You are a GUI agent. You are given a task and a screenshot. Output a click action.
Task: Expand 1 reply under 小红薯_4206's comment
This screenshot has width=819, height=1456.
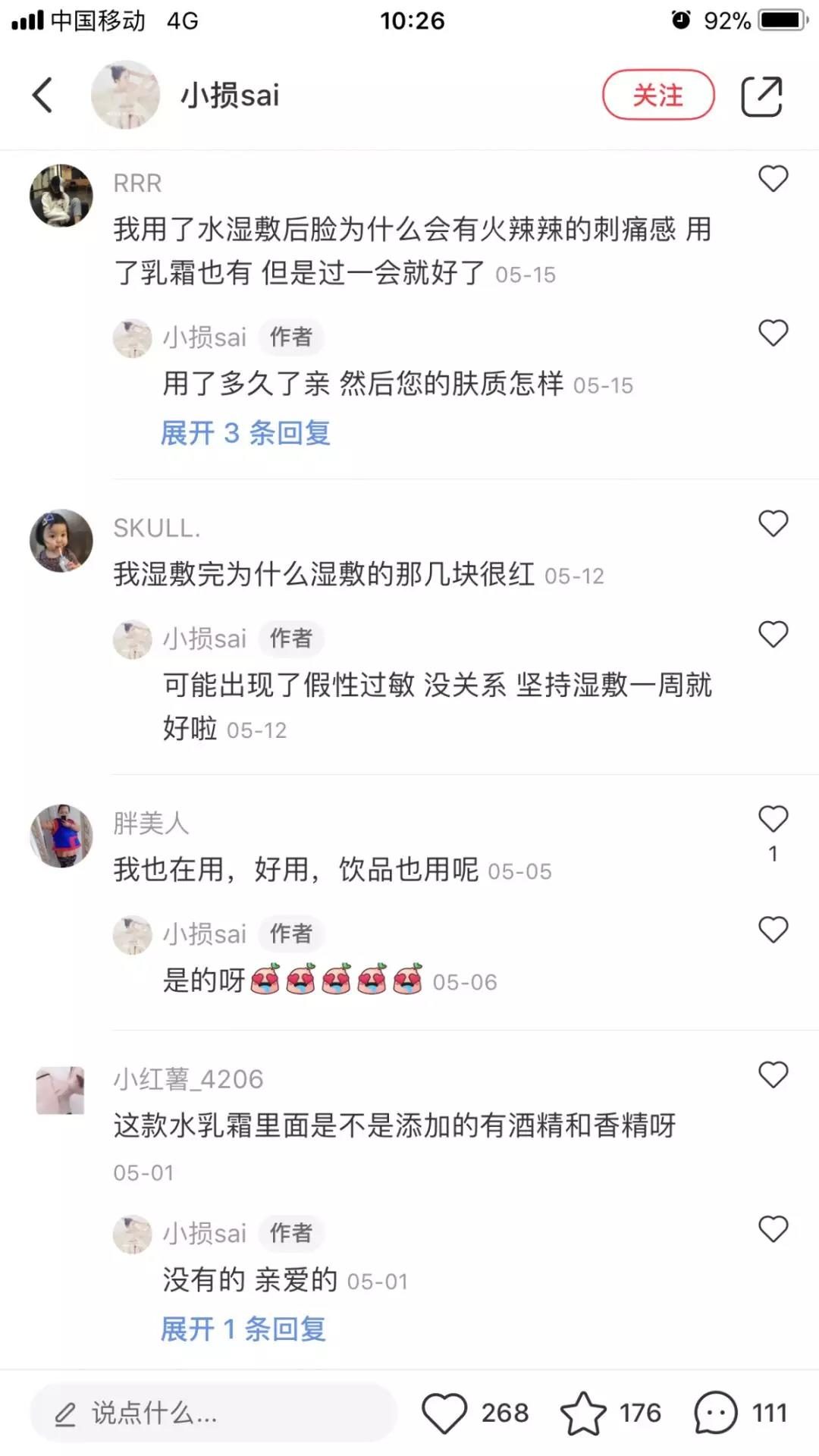(x=243, y=1329)
